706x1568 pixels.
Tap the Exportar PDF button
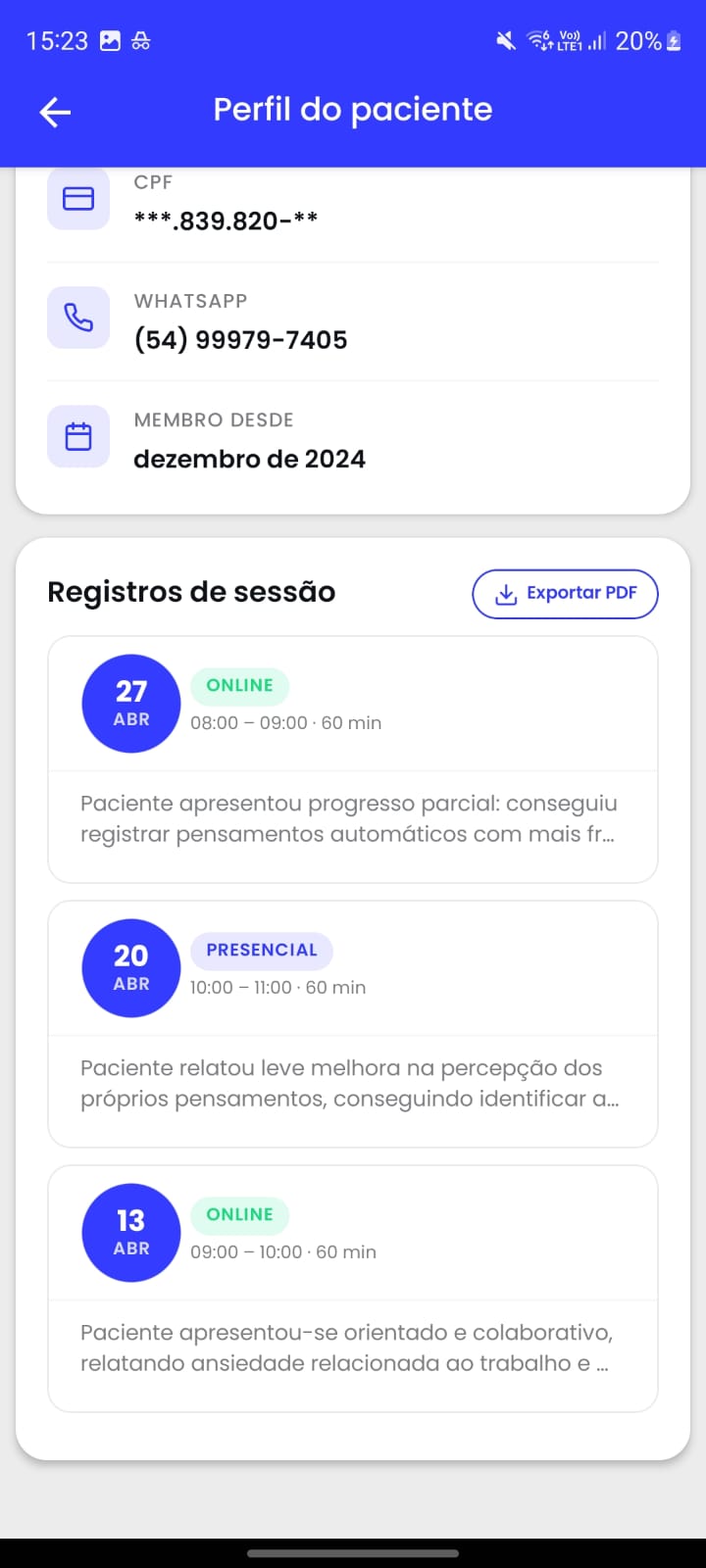click(x=565, y=593)
